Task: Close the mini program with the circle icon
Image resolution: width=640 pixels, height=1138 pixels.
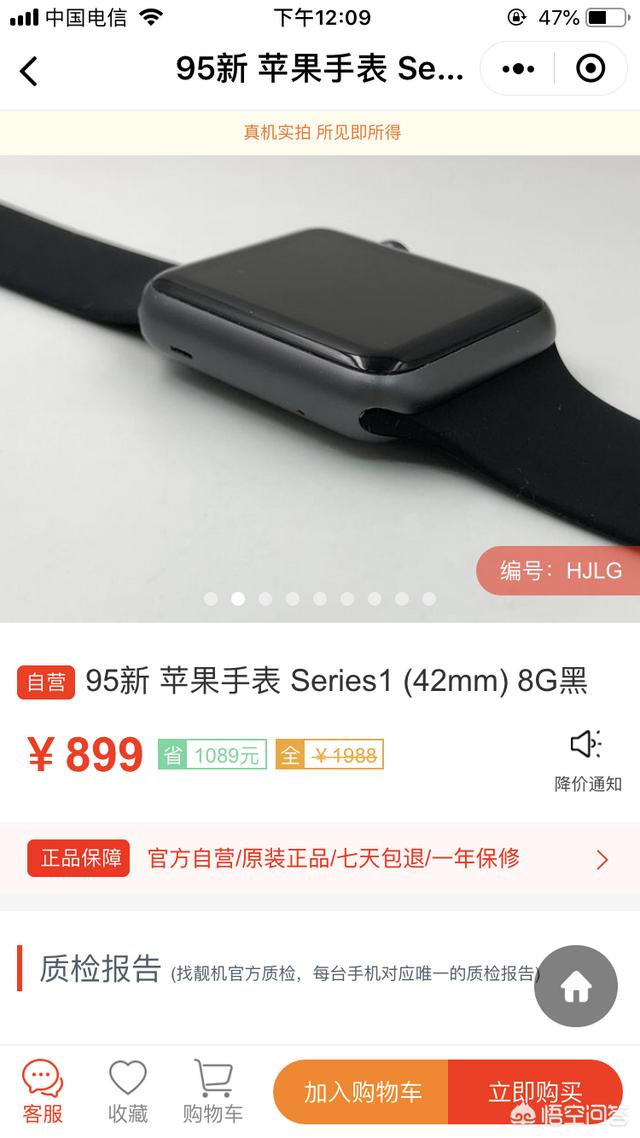Action: point(591,69)
